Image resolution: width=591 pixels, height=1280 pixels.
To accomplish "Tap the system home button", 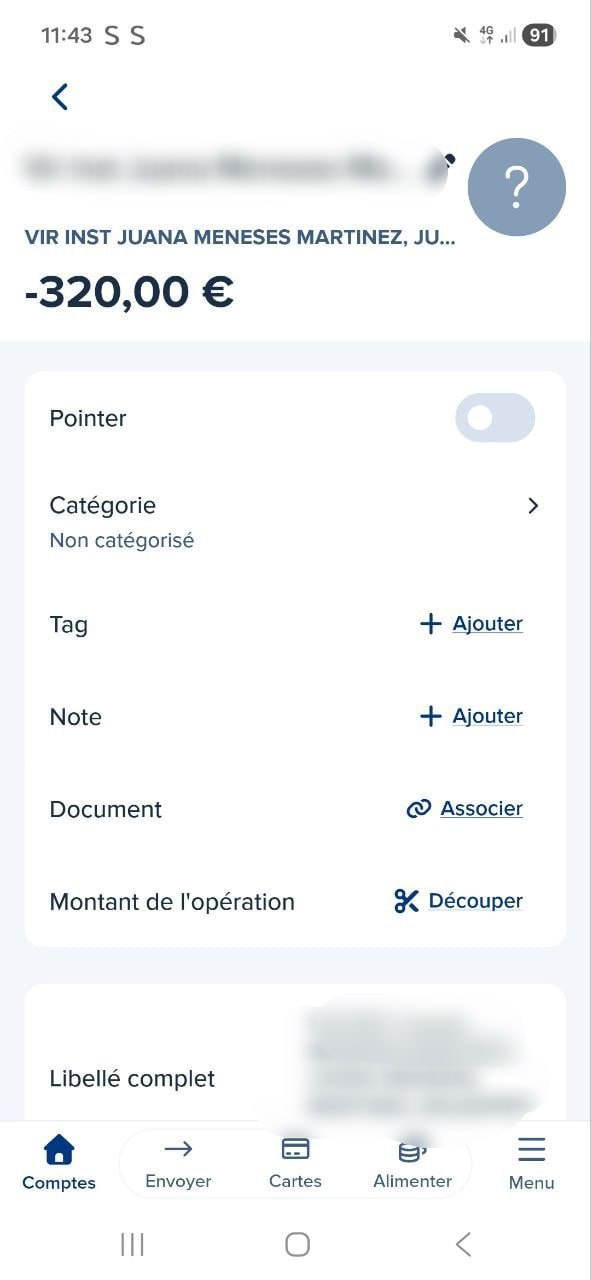I will [297, 1244].
